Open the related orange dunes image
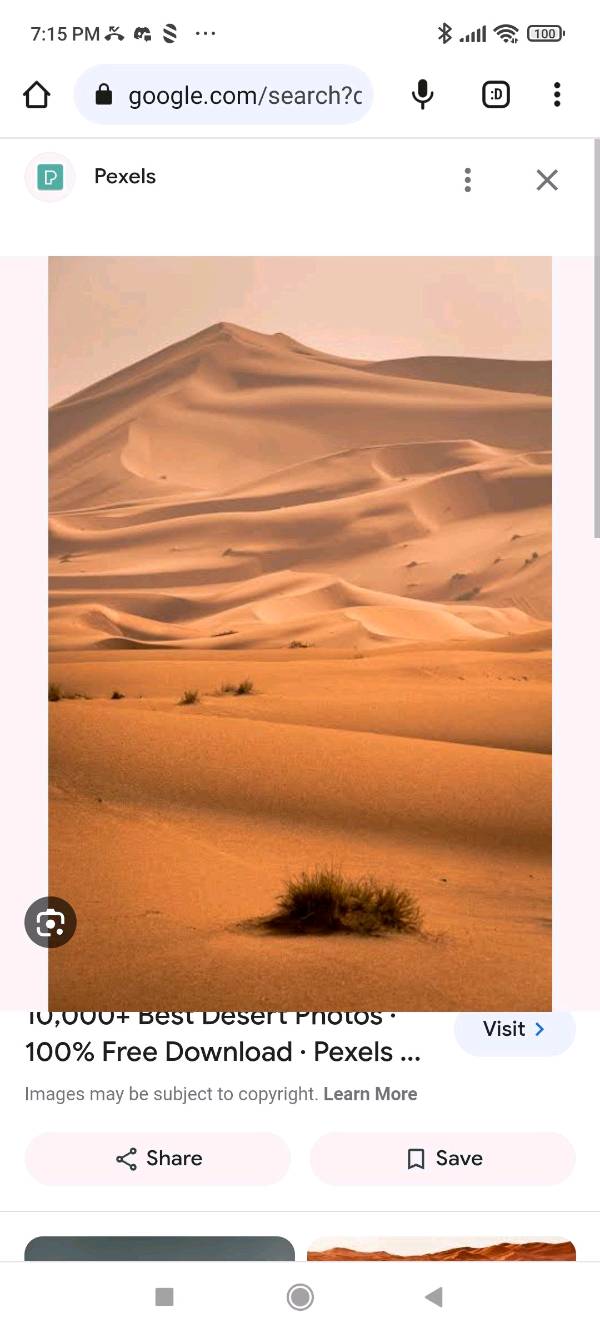The height and width of the screenshot is (1333, 600). pos(441,1249)
